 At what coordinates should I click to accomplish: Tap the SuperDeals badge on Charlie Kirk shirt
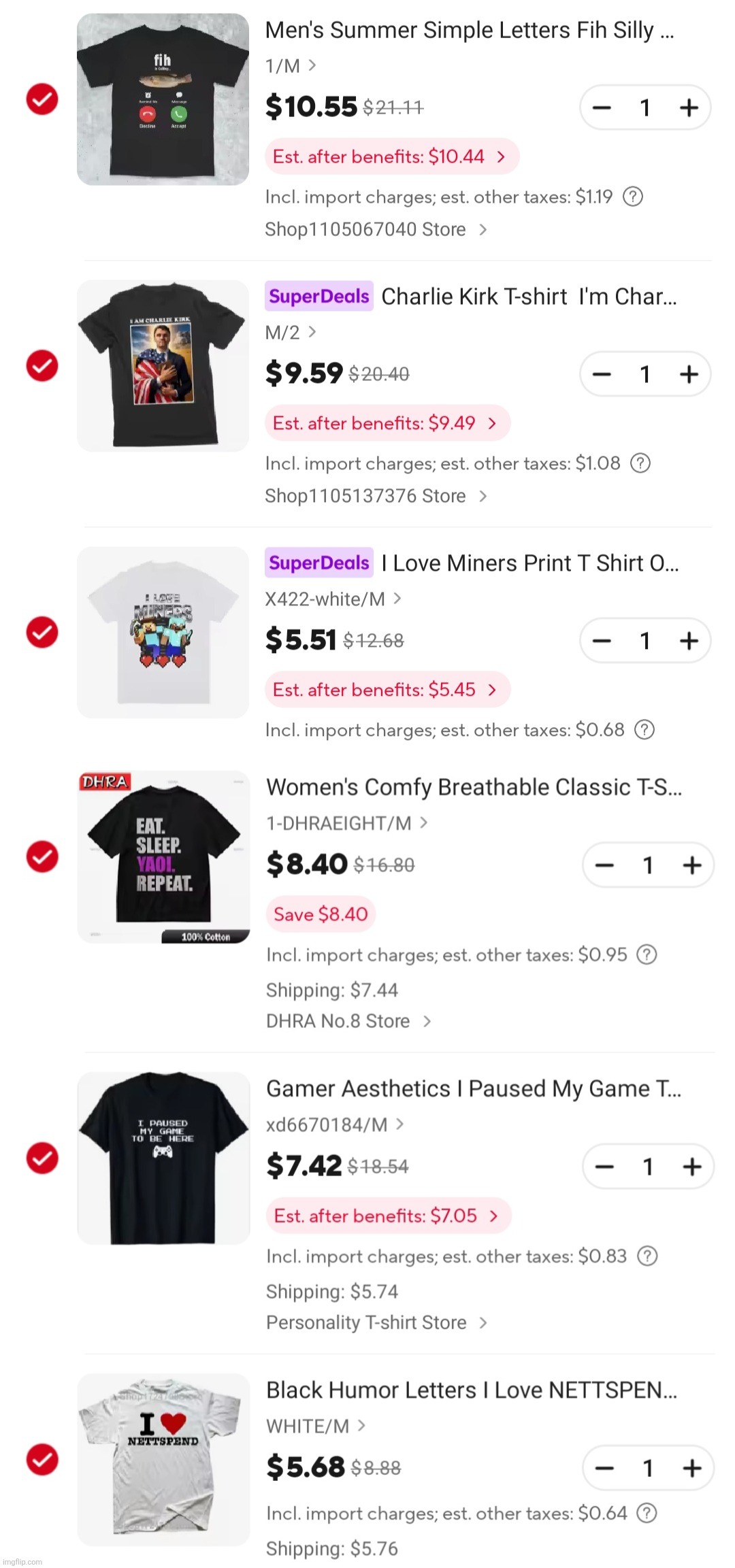pos(318,297)
